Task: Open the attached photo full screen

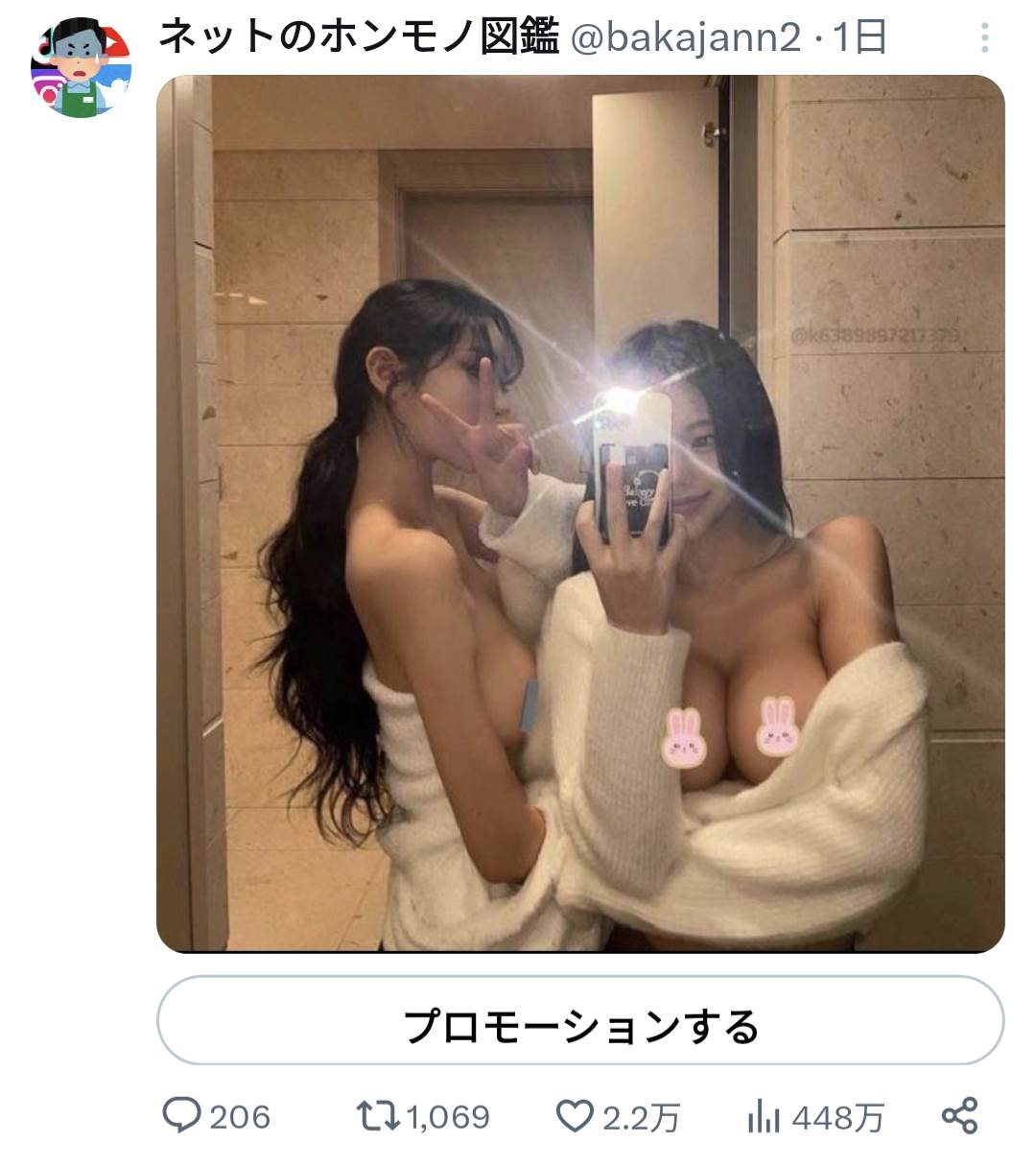Action: (x=580, y=513)
